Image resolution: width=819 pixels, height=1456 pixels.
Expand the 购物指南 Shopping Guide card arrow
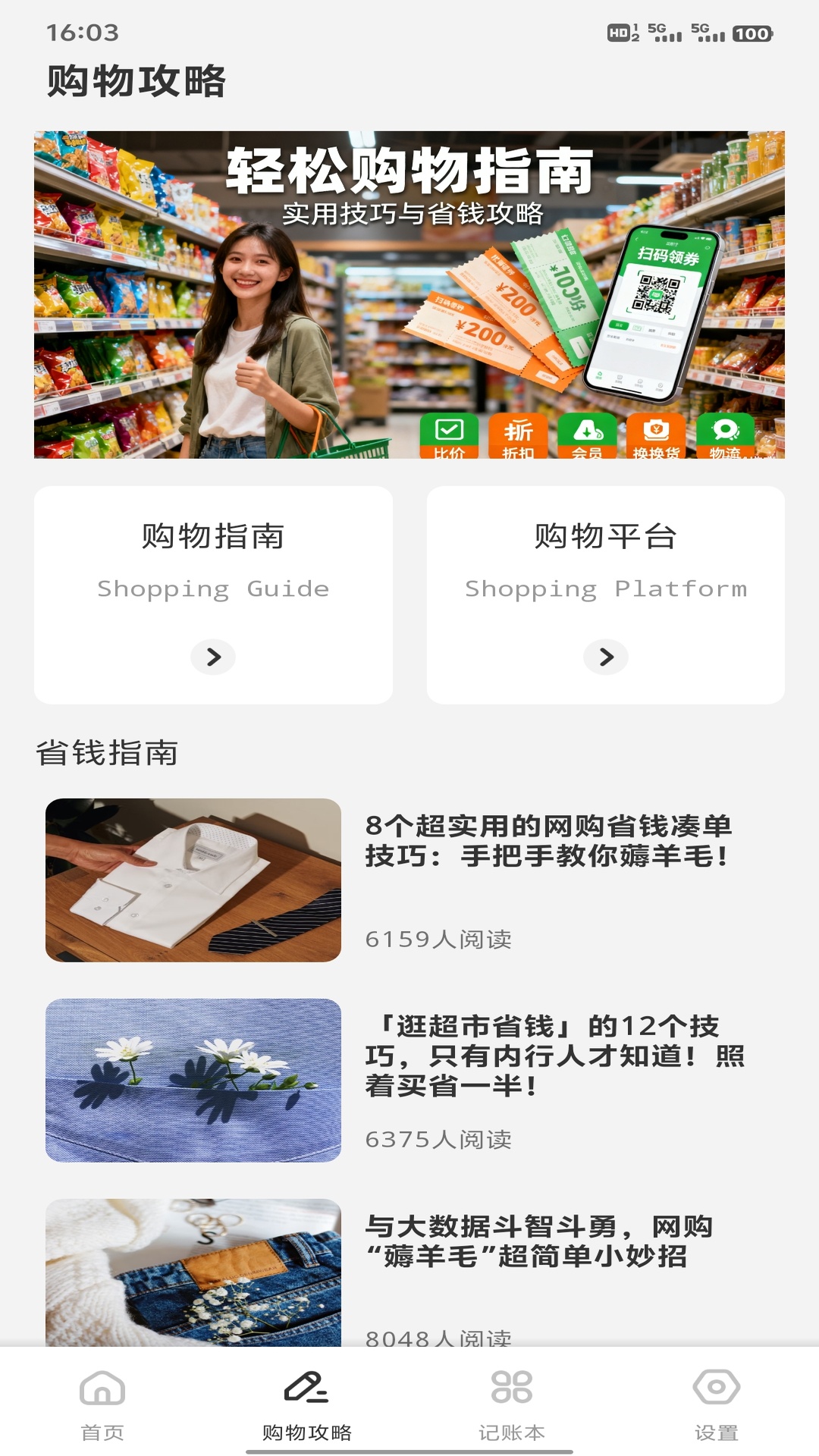[x=213, y=658]
